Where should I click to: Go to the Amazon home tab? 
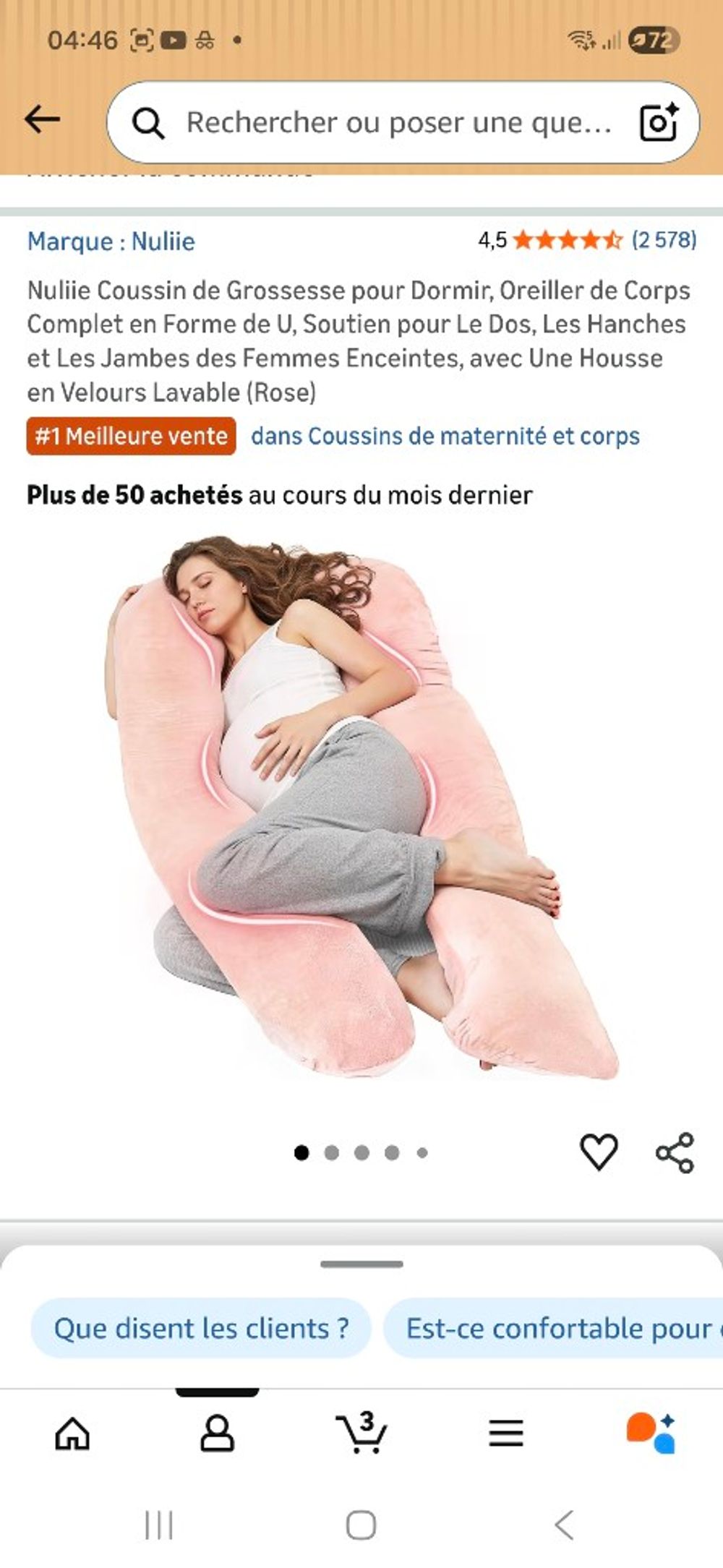click(x=72, y=1433)
